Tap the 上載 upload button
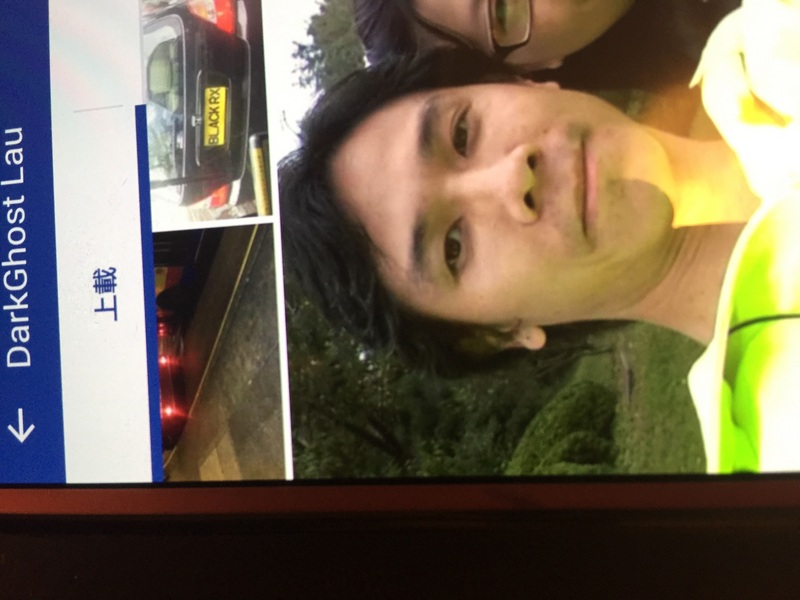Image resolution: width=800 pixels, height=600 pixels. [104, 292]
